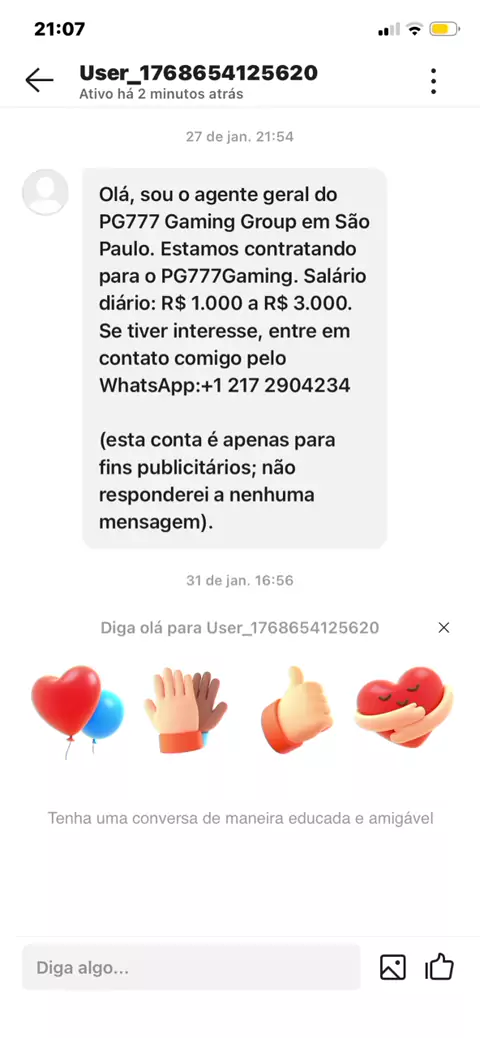Screen dimensions: 480x1038
Task: Go back using the arrow
Action: tap(39, 80)
